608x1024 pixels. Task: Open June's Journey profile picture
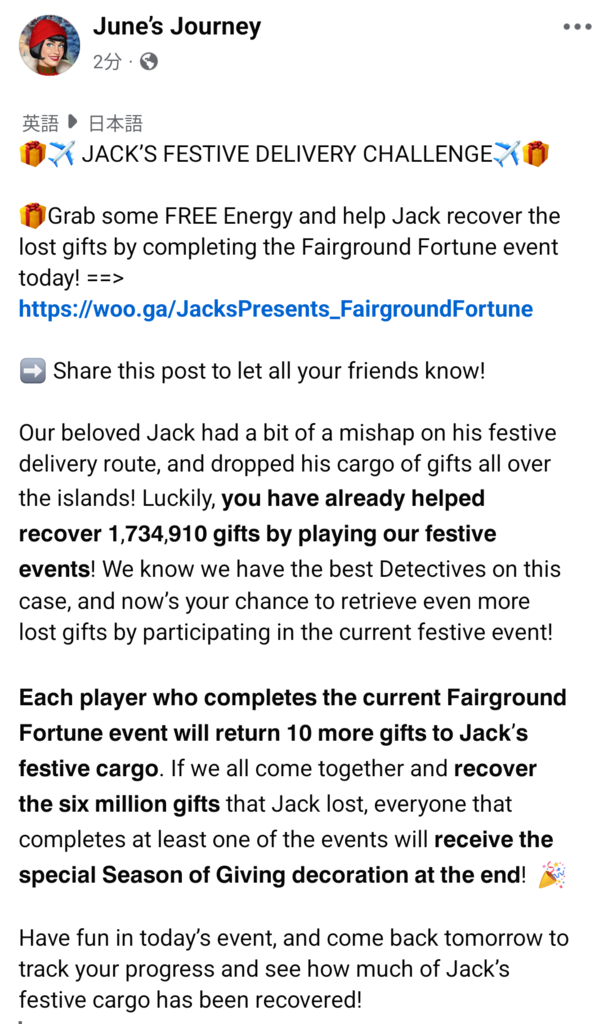[x=50, y=45]
